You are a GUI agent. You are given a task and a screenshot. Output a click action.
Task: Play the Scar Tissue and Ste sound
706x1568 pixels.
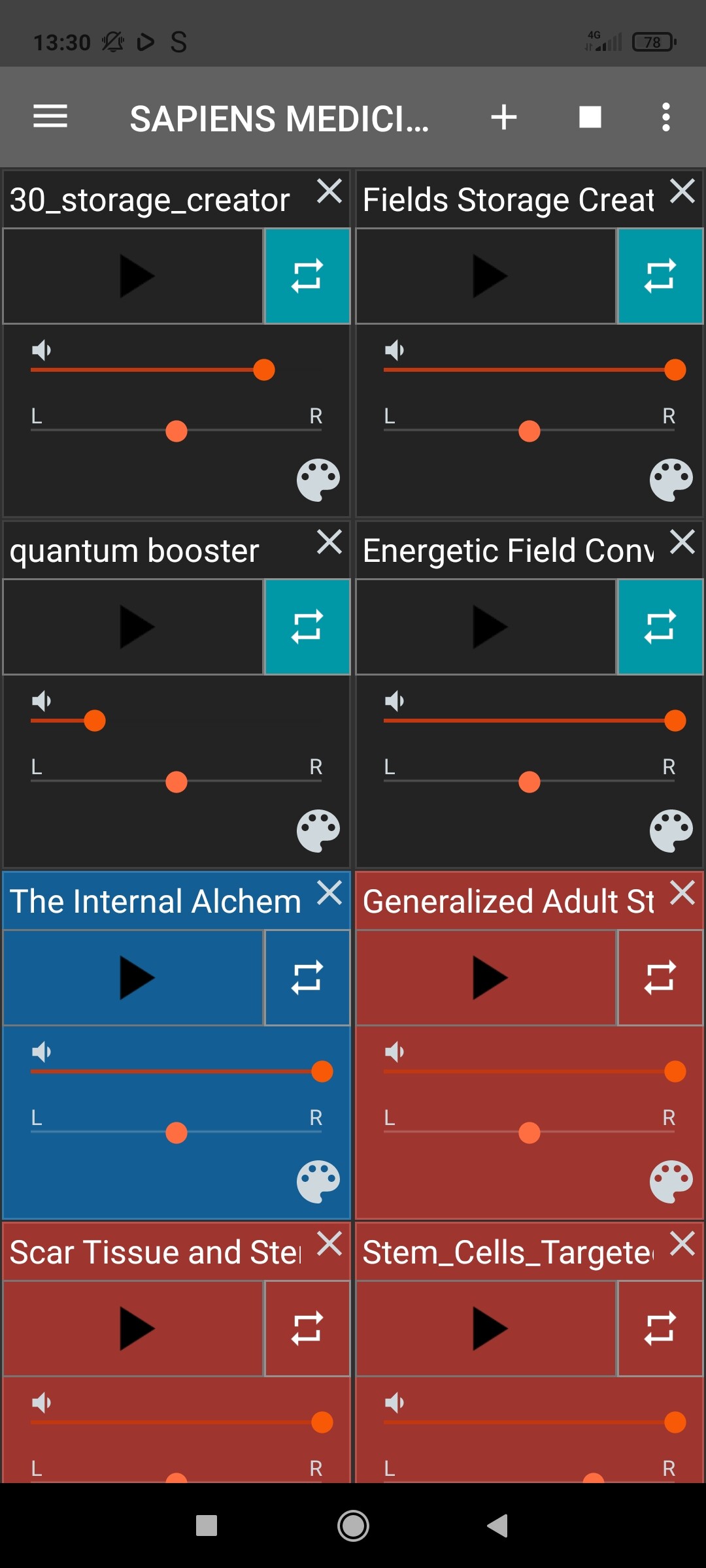[134, 1329]
